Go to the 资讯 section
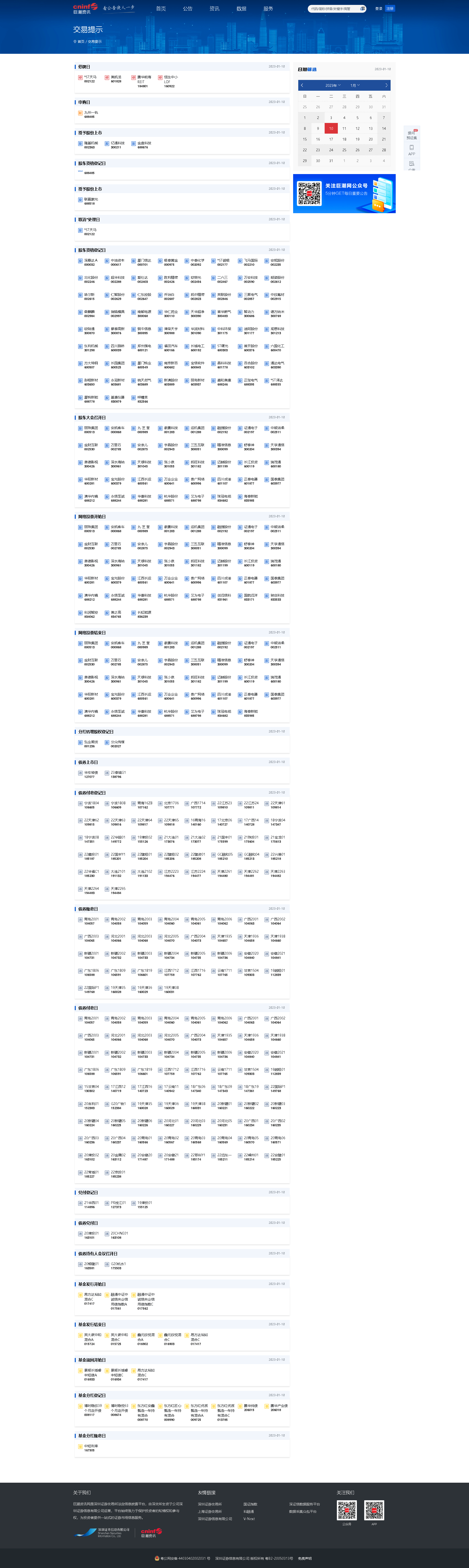The image size is (469, 1568). pos(214,9)
